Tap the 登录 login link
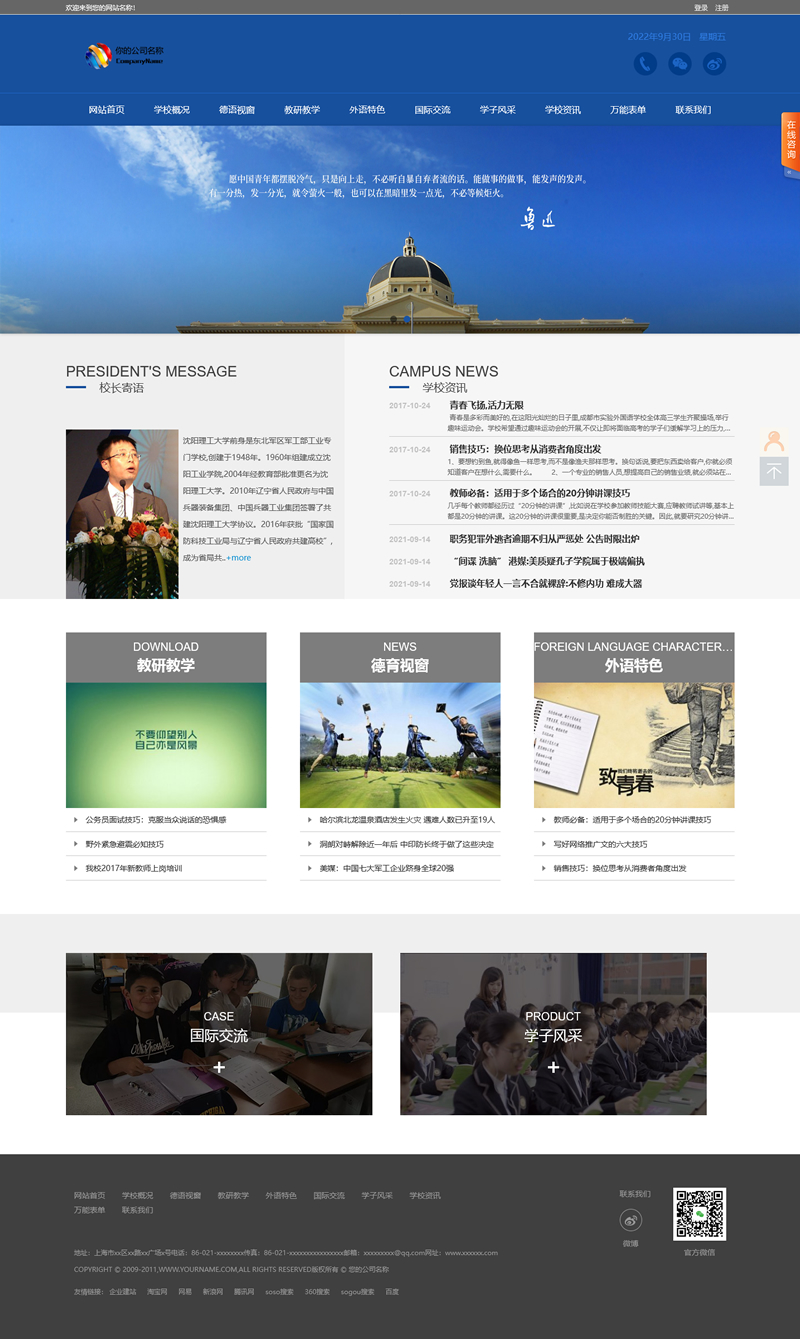 click(x=701, y=8)
